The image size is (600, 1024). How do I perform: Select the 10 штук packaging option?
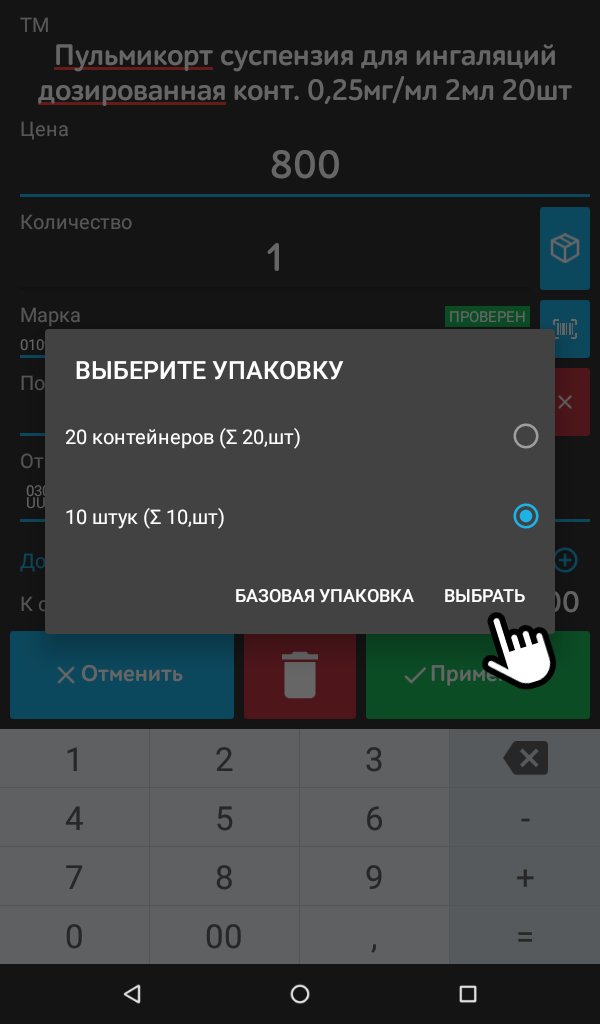(300, 517)
